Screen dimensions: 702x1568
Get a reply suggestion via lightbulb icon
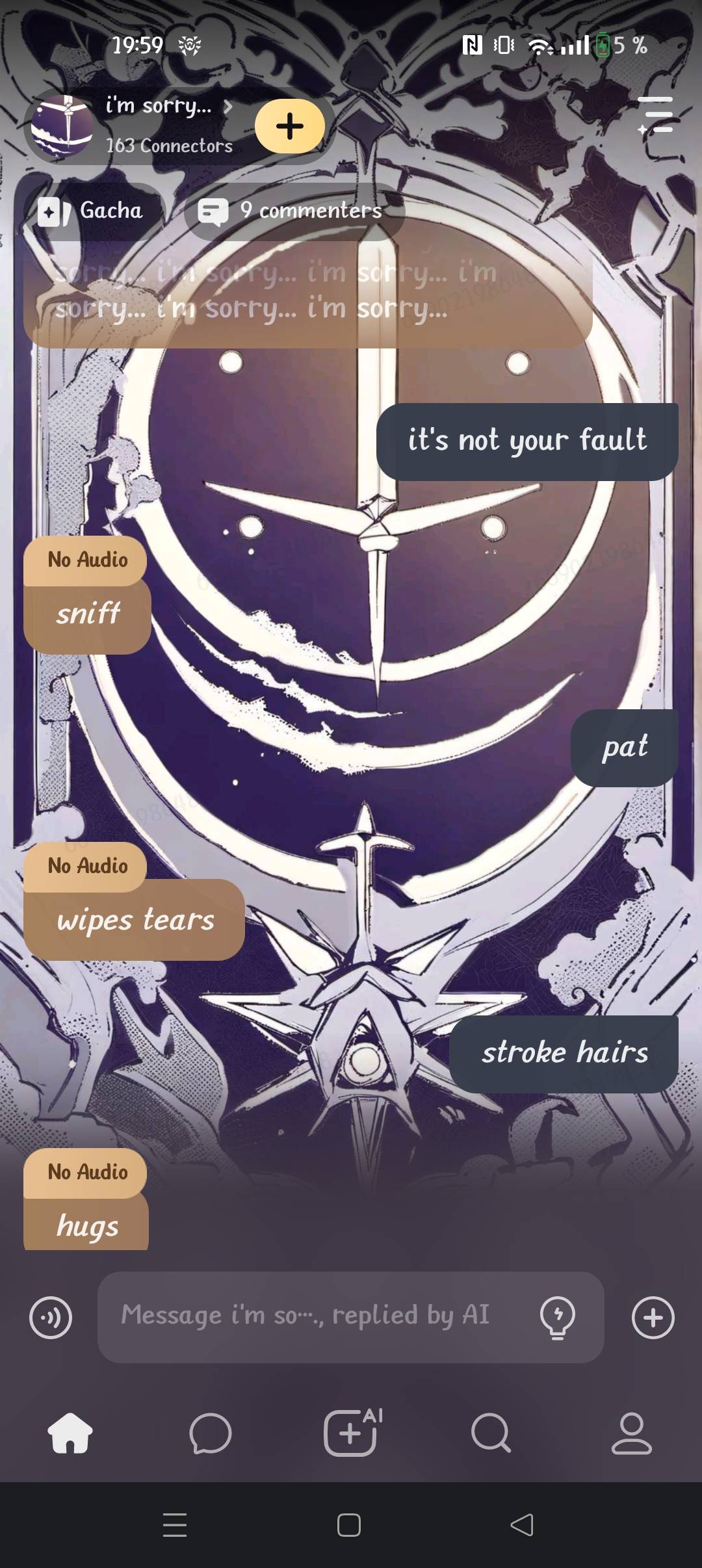point(557,1318)
